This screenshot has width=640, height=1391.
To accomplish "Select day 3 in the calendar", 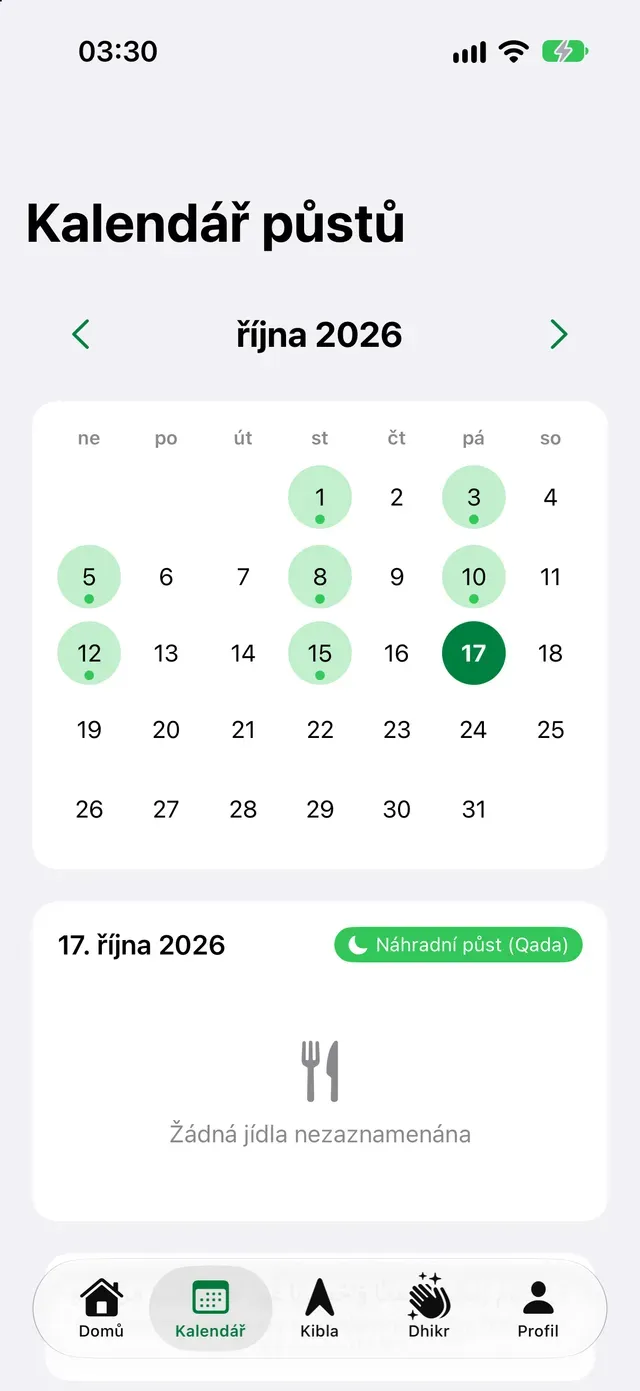I will 474,497.
